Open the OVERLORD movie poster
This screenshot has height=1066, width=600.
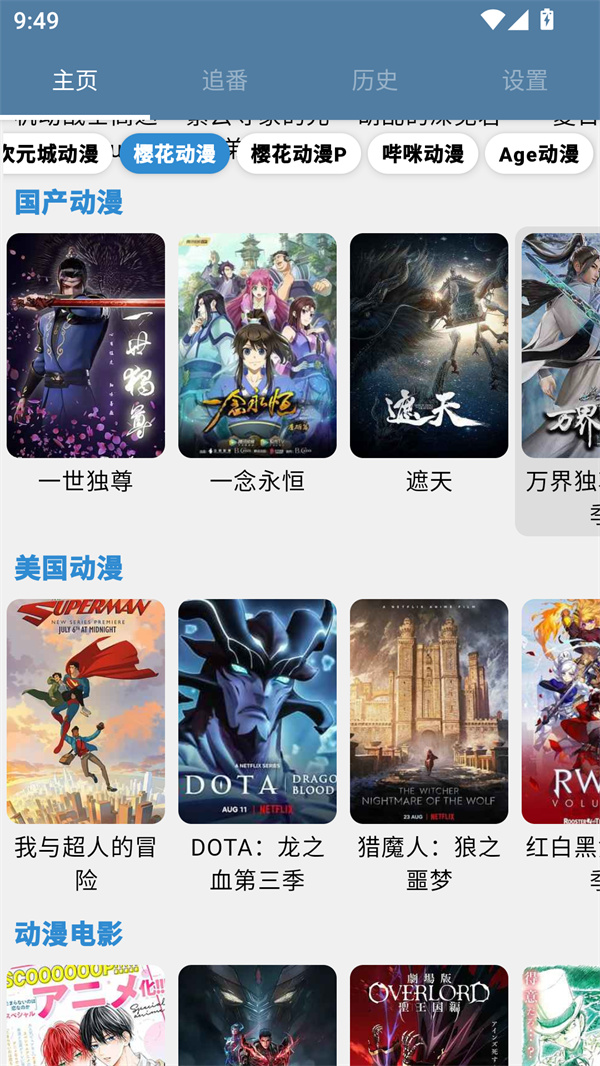[x=429, y=1015]
